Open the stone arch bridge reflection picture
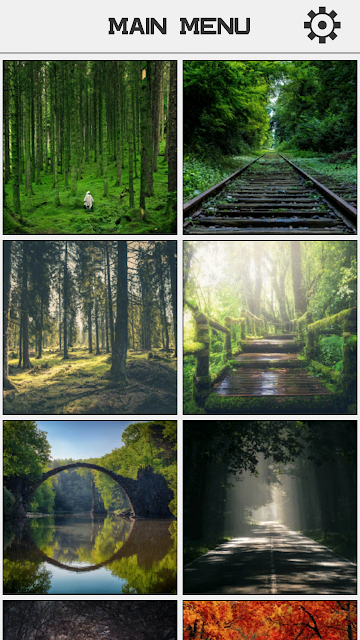The image size is (360, 640). point(90,507)
